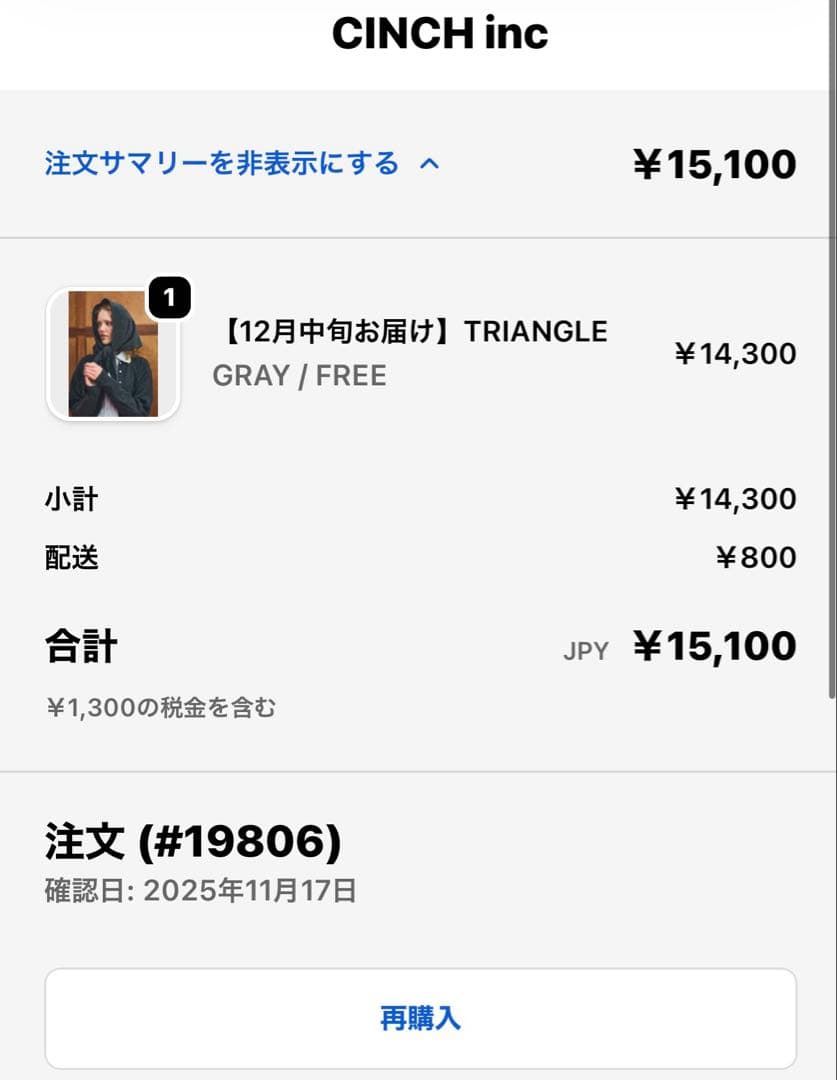The height and width of the screenshot is (1080, 837).
Task: Click the ¥800 shipping fee
Action: 762,558
